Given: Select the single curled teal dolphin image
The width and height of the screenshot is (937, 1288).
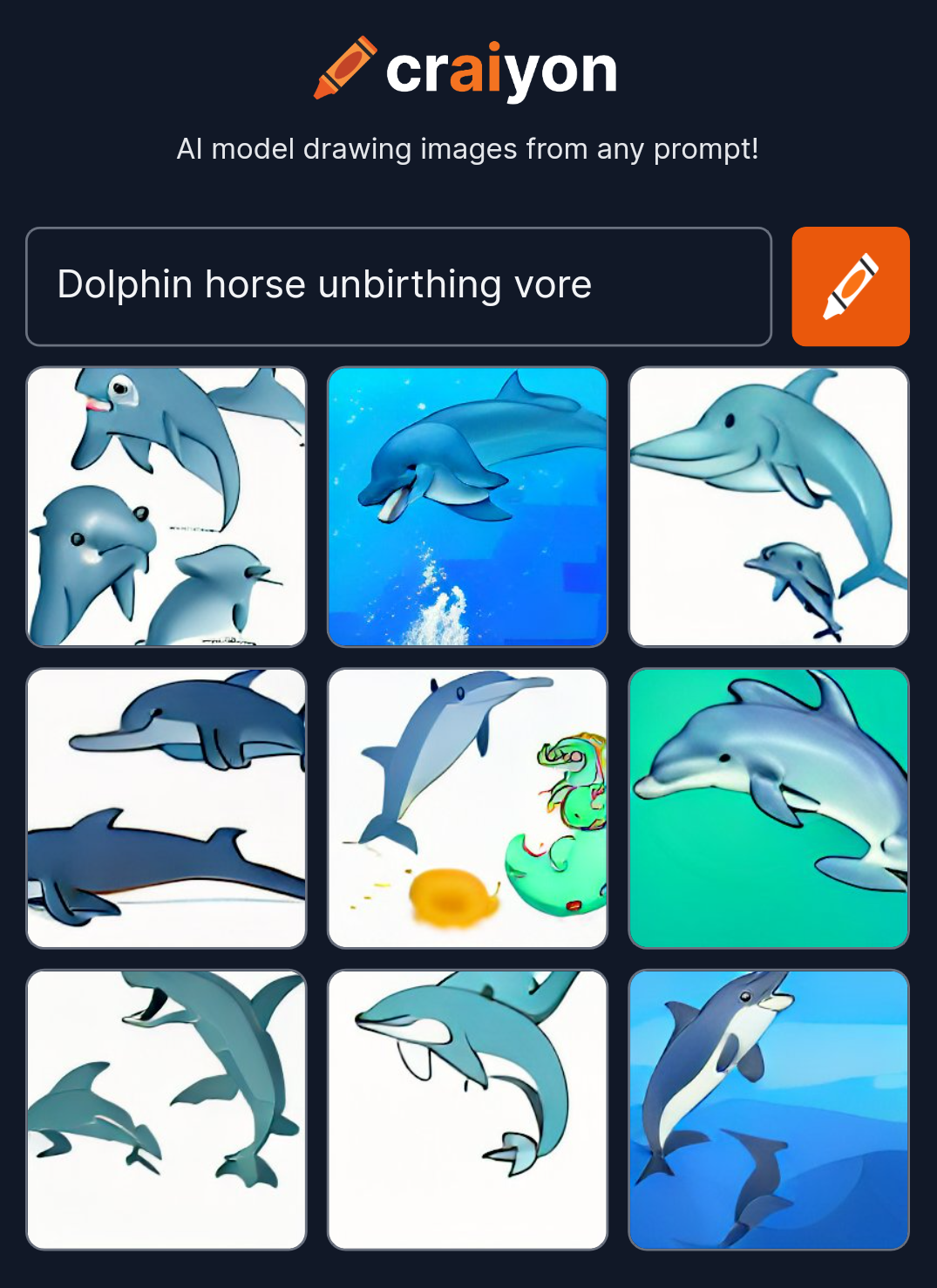Looking at the screenshot, I should [467, 1109].
